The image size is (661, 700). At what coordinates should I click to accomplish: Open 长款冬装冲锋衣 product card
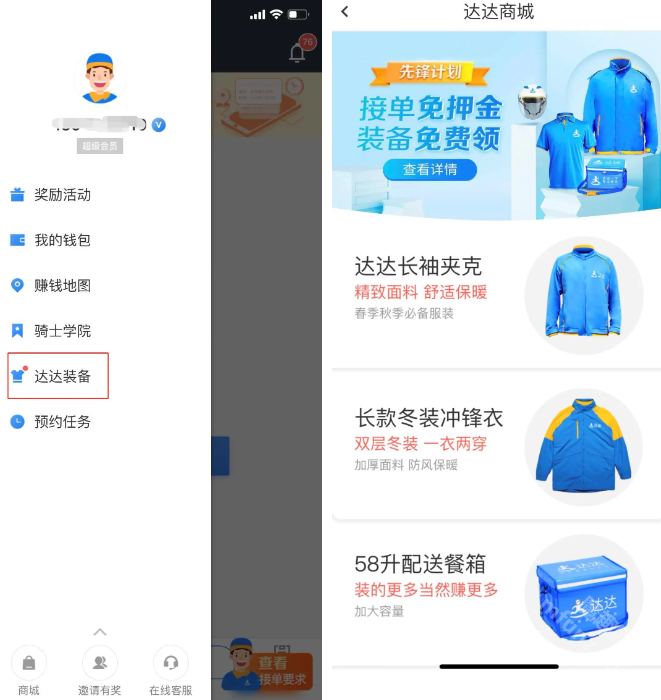496,445
